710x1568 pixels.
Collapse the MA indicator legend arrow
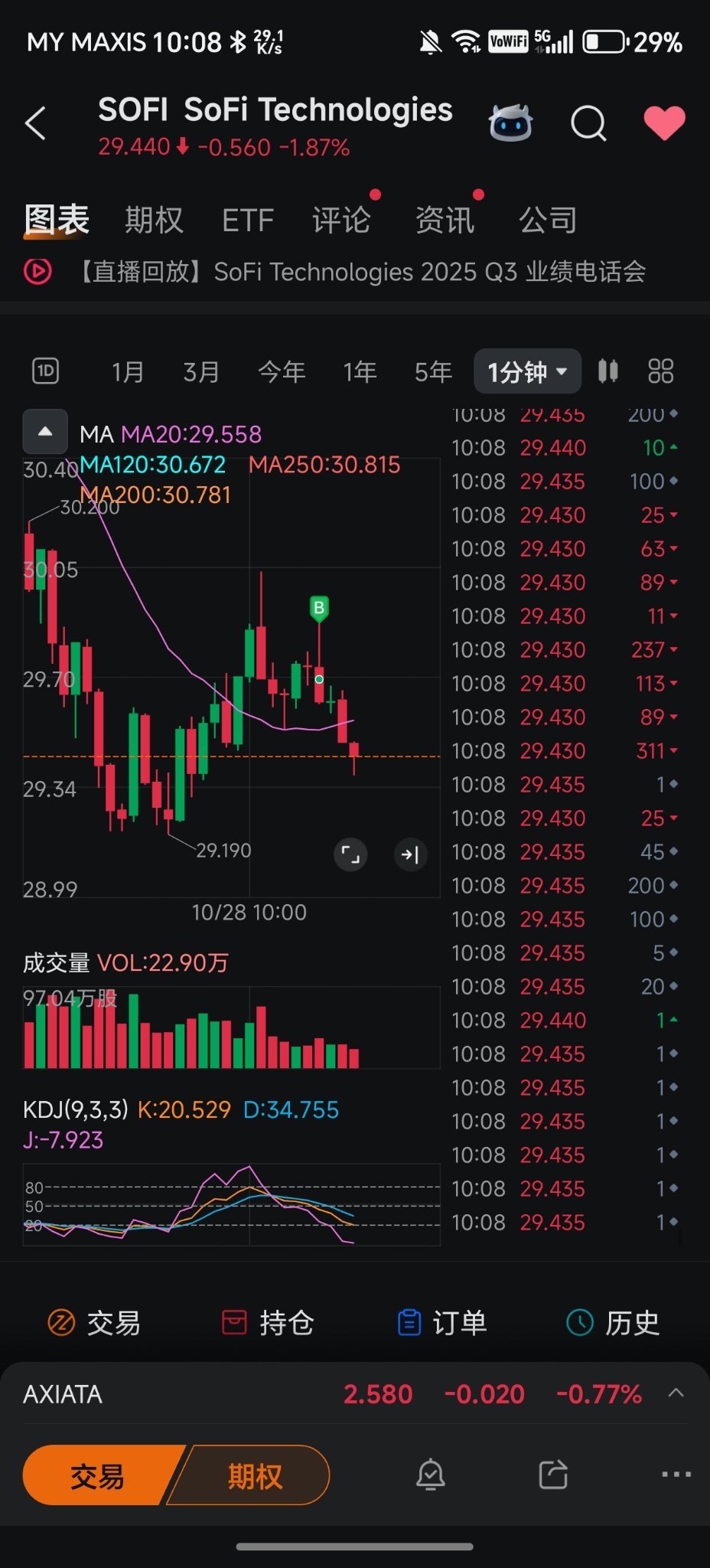point(45,432)
